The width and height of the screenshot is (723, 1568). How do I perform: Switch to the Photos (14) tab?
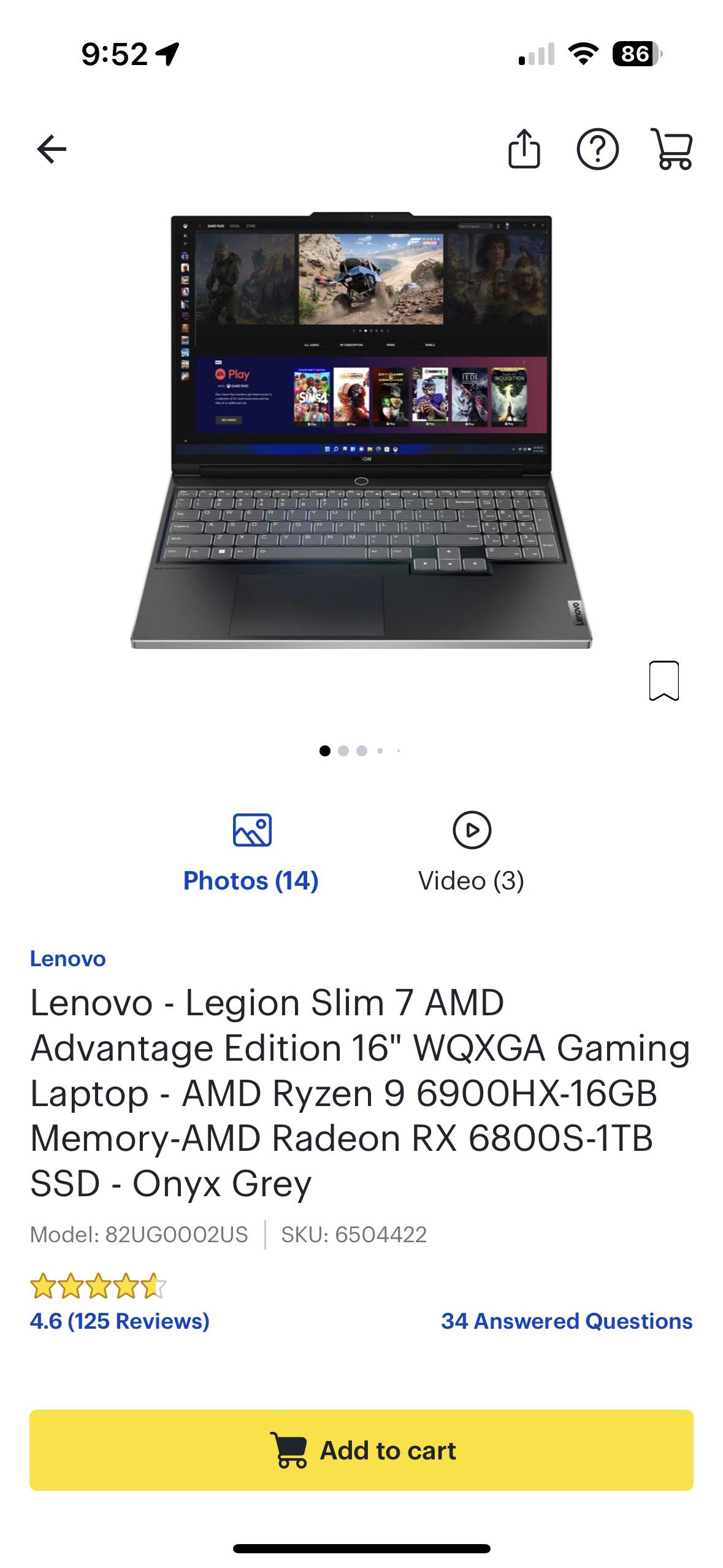tap(251, 880)
